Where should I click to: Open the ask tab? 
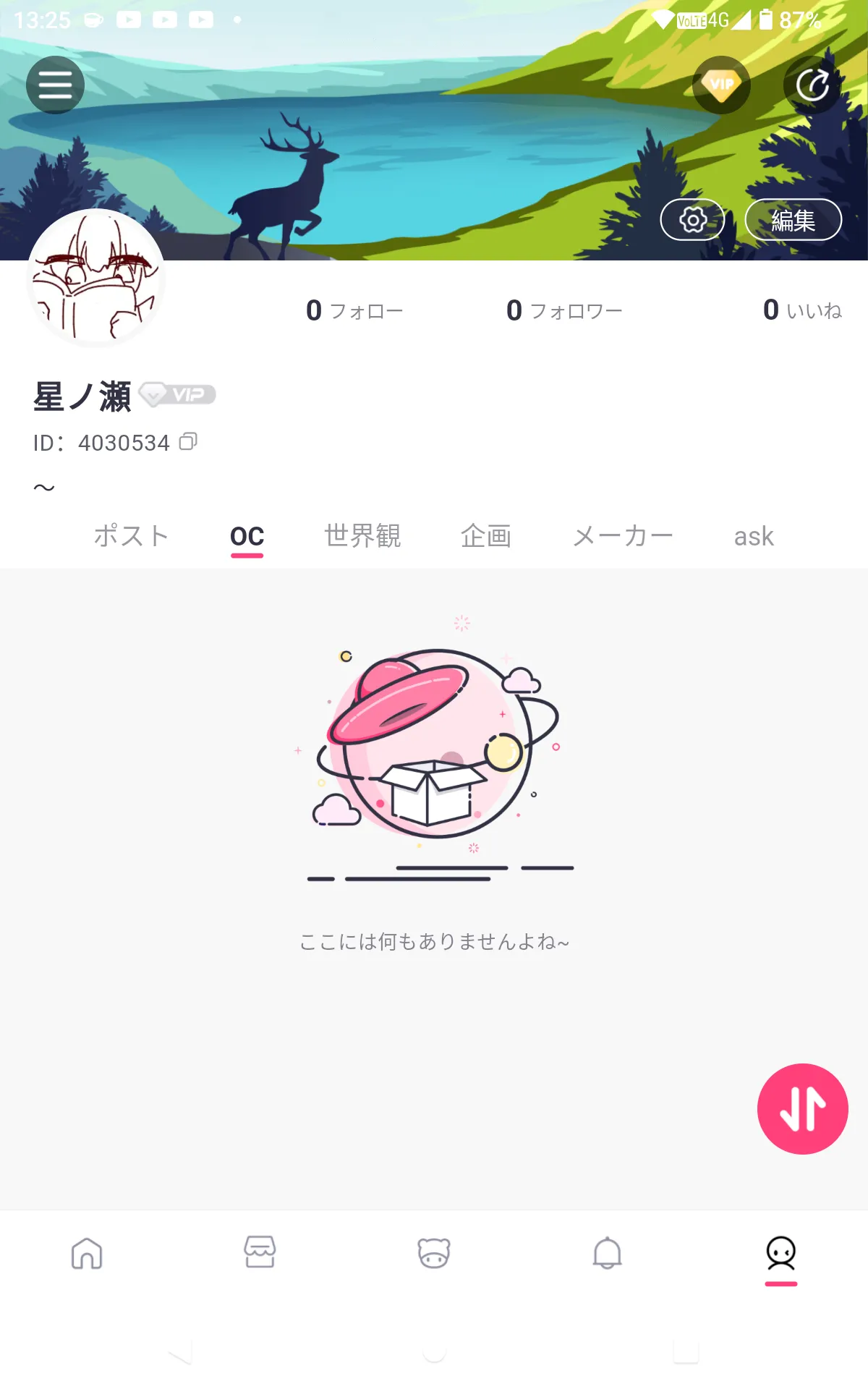[754, 536]
